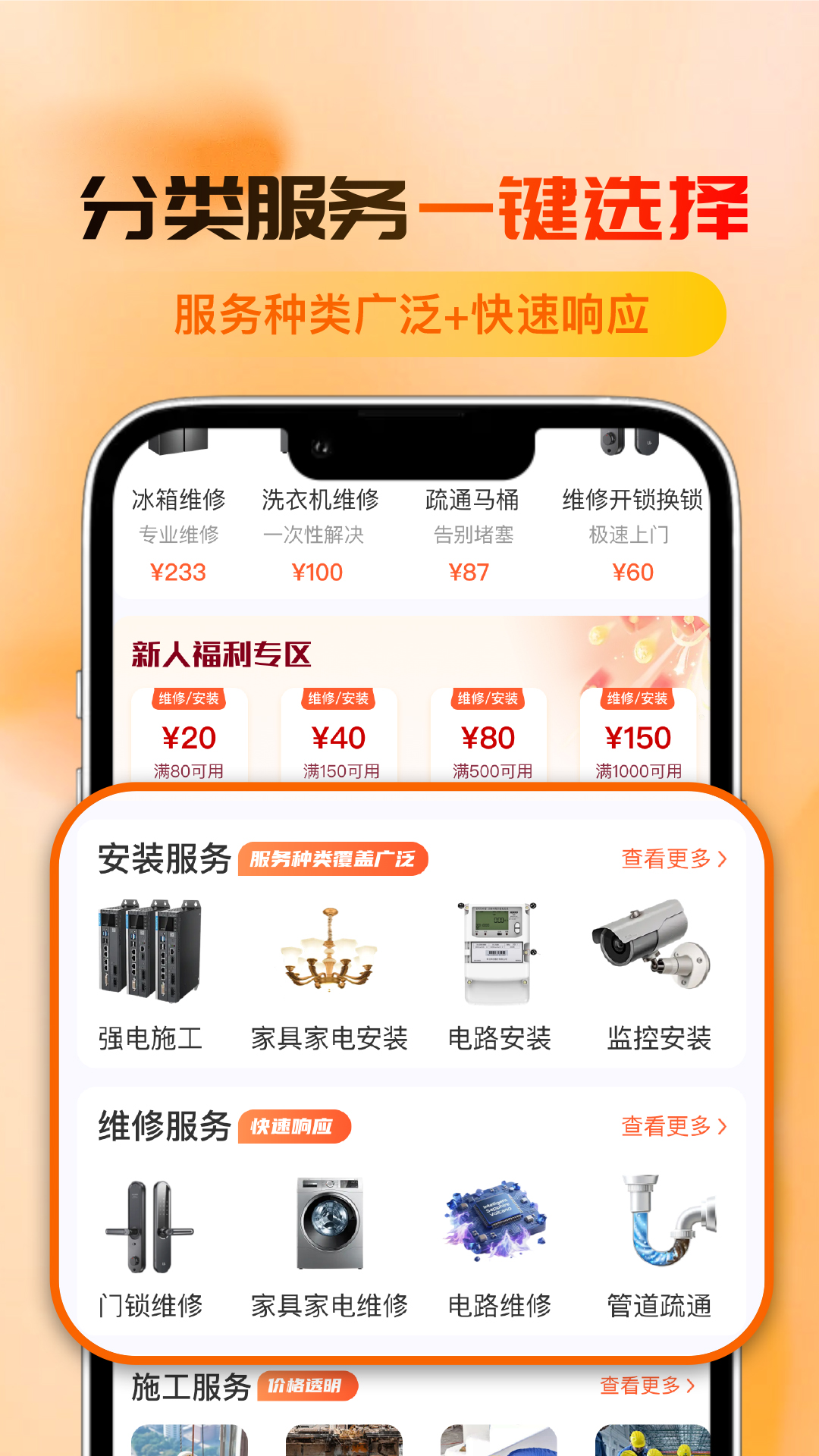819x1456 pixels.
Task: Switch to the 维修服务 section header
Action: click(x=164, y=1128)
